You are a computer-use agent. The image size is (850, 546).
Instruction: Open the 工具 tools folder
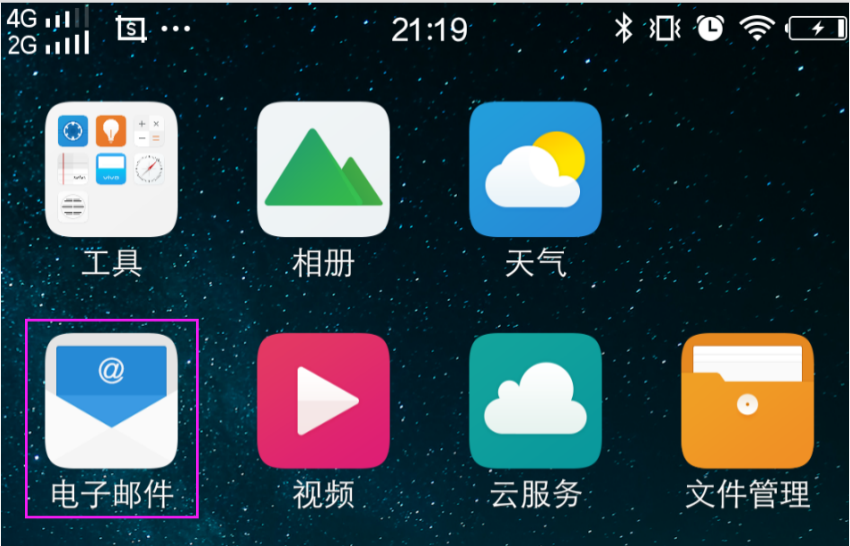coord(111,168)
